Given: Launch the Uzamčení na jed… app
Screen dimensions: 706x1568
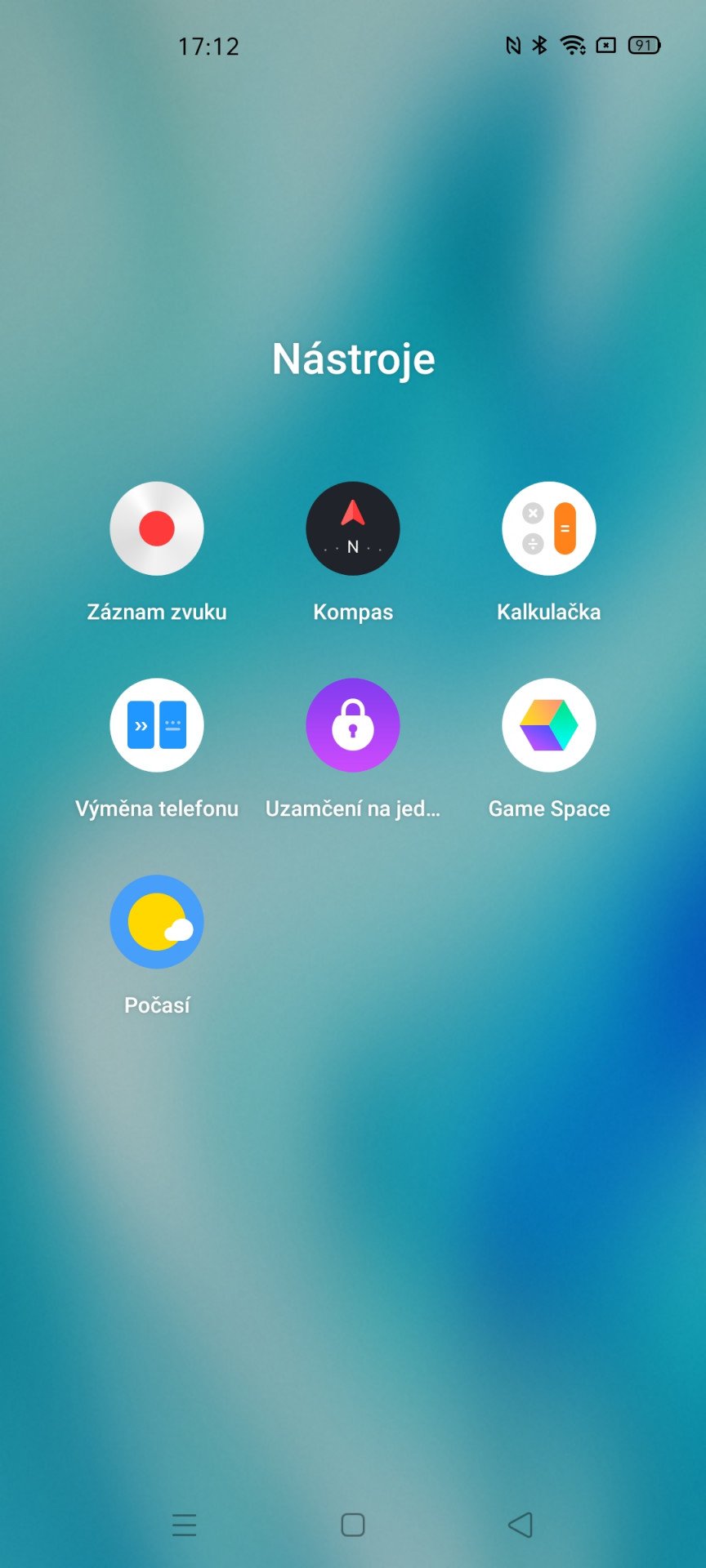Looking at the screenshot, I should tap(353, 725).
